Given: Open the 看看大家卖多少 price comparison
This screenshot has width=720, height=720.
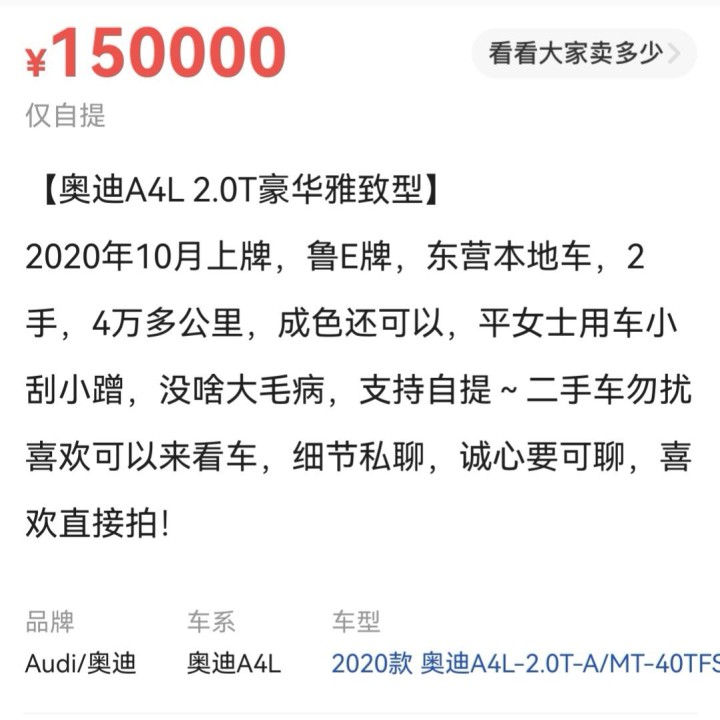Looking at the screenshot, I should 583,54.
